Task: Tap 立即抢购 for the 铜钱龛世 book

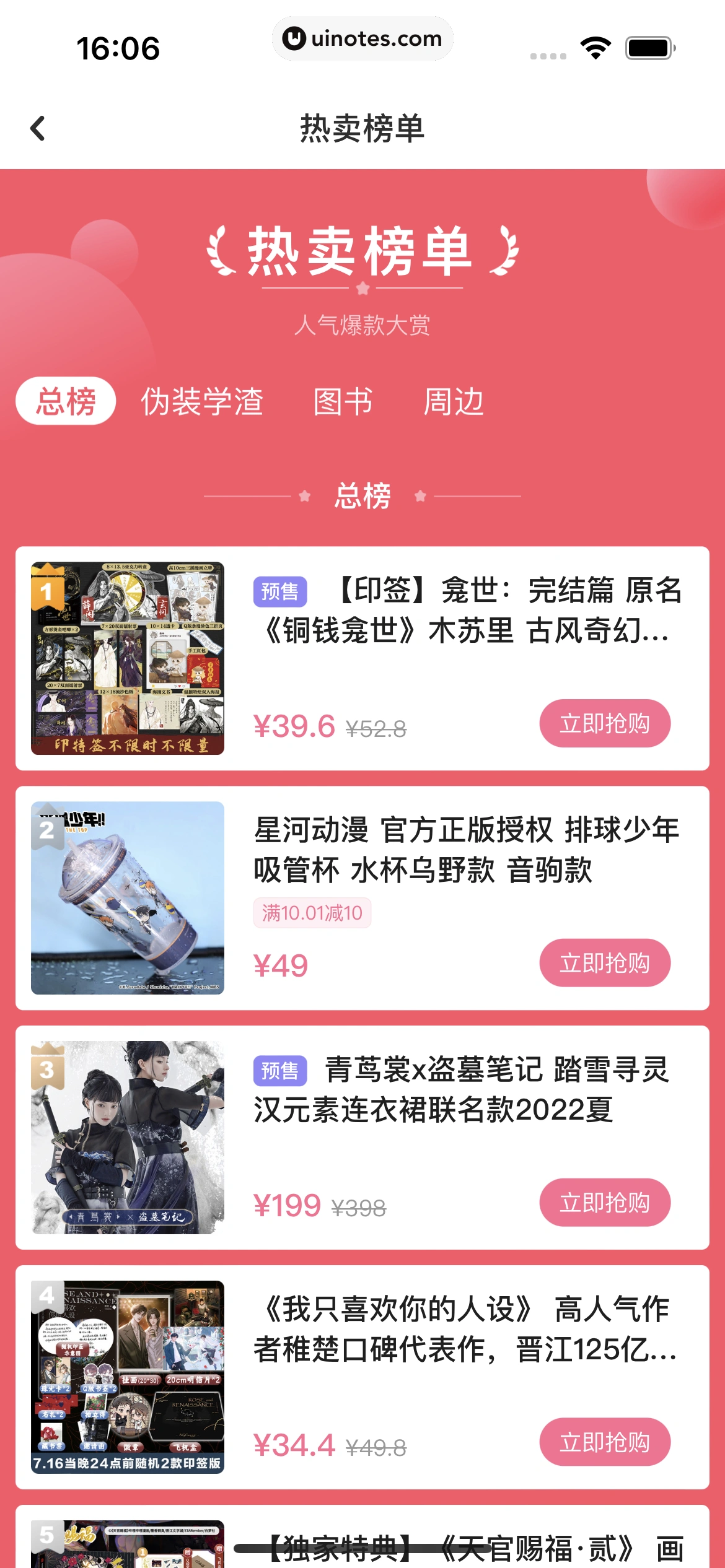Action: click(x=605, y=723)
